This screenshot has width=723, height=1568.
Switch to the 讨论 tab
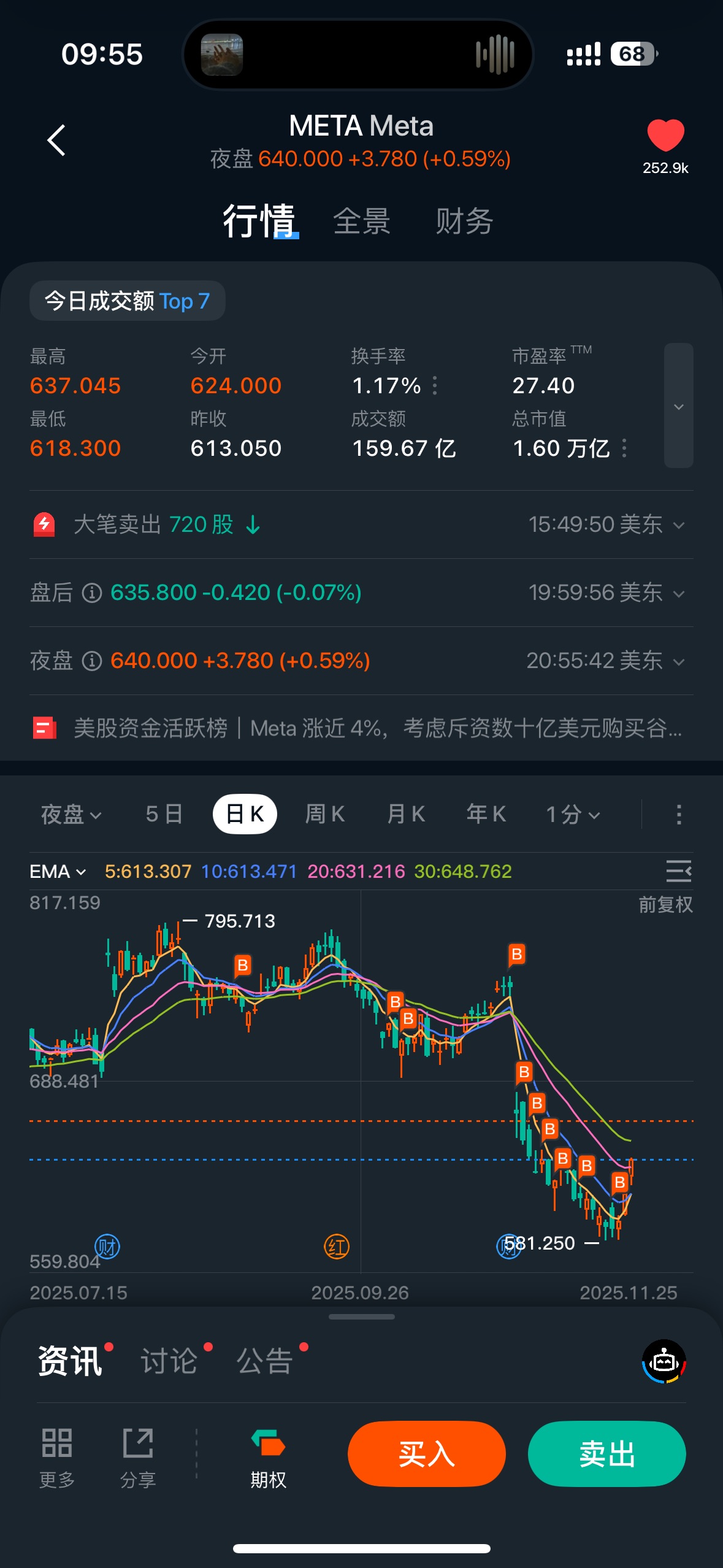coord(169,1361)
